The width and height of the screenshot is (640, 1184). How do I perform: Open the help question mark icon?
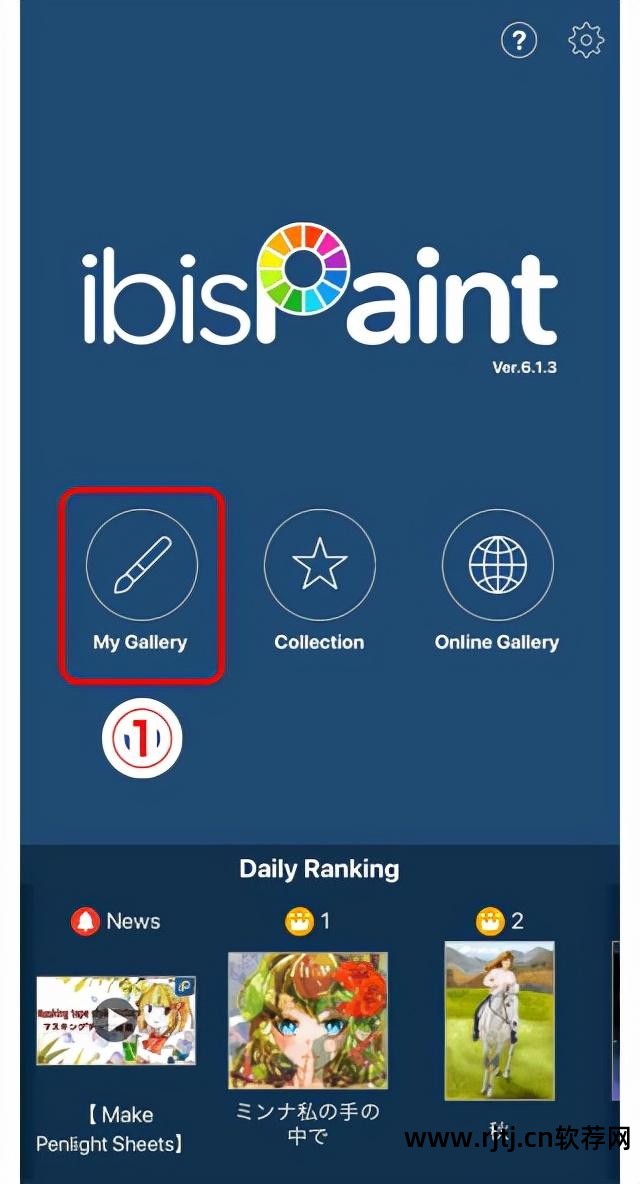point(519,41)
